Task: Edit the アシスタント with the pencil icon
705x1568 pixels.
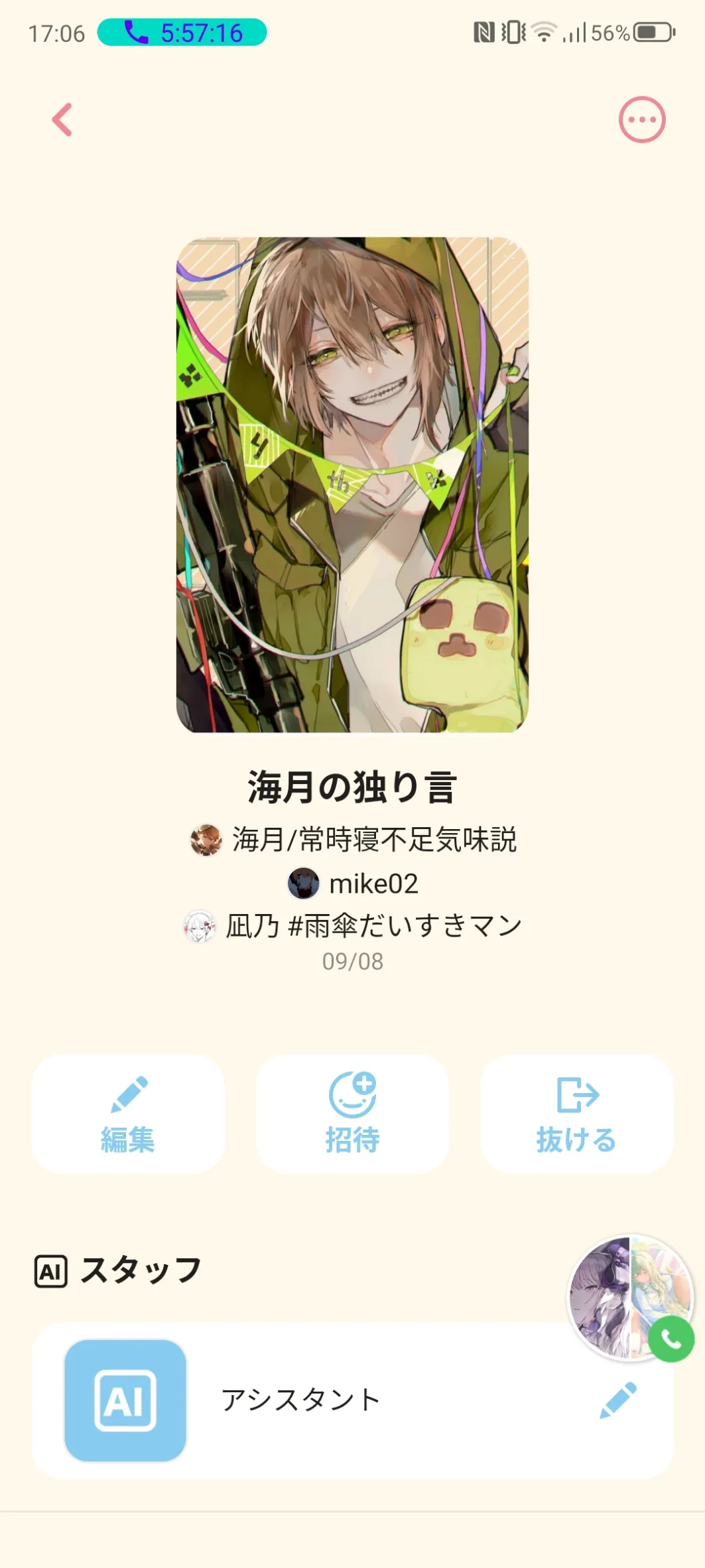Action: click(617, 1400)
